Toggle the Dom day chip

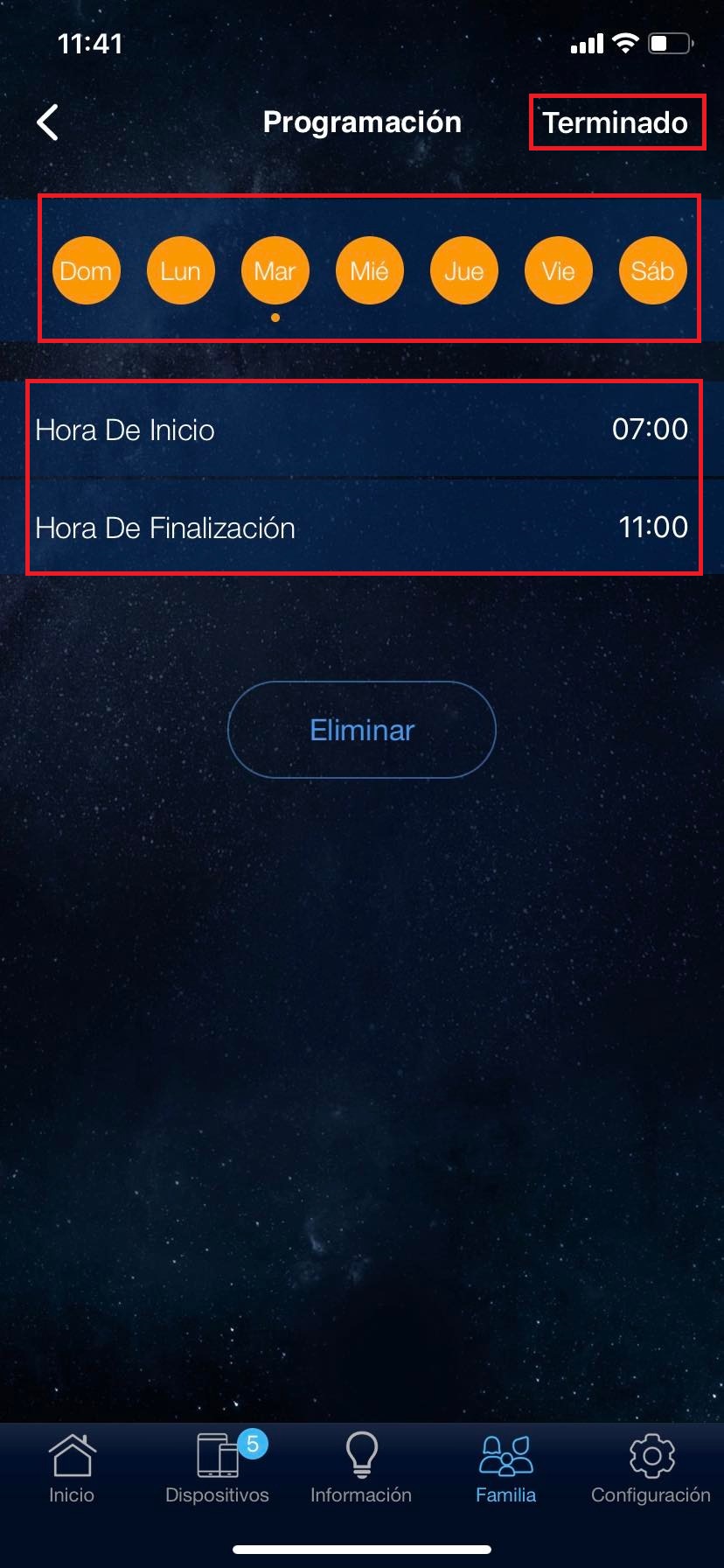pyautogui.click(x=86, y=271)
